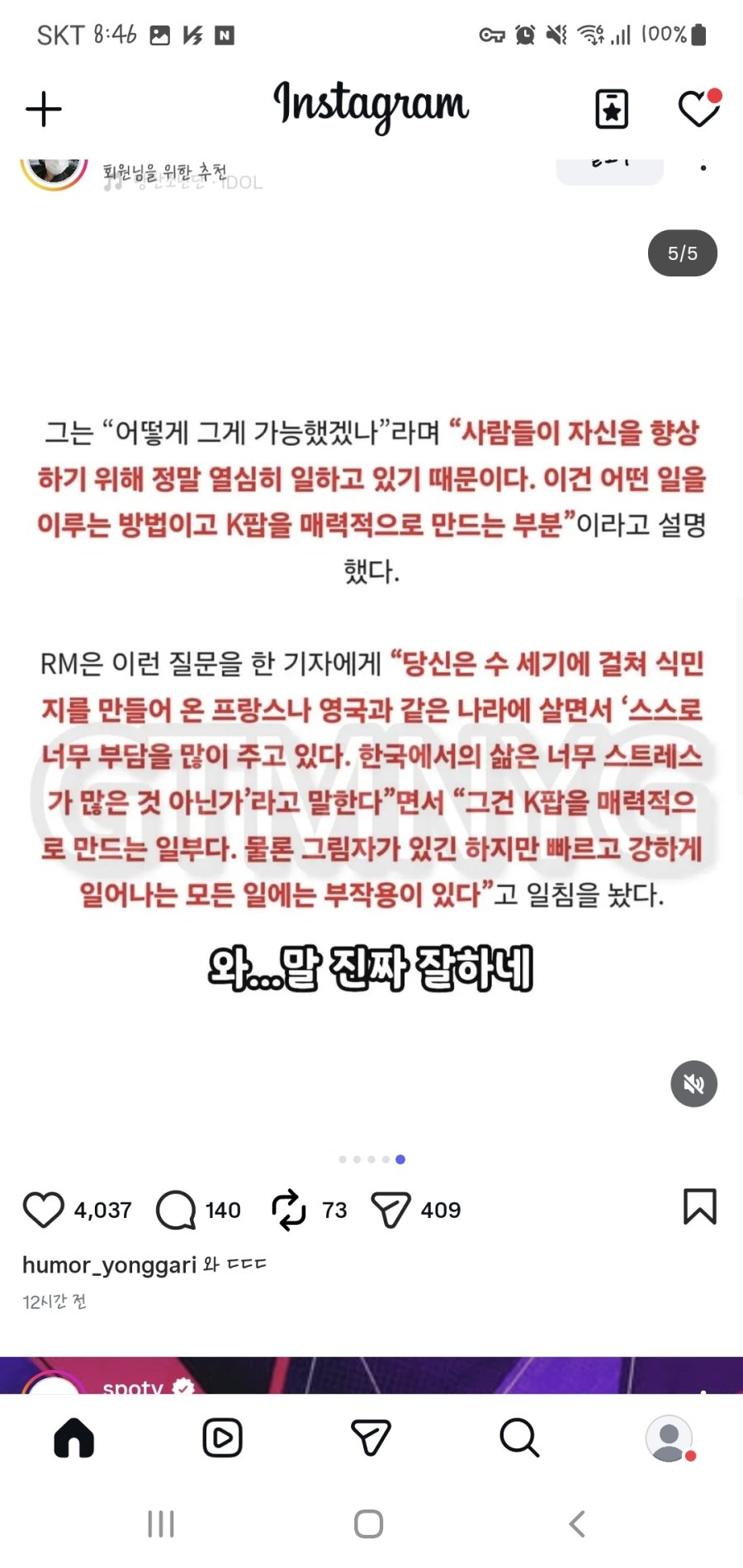Like humor_yonggari's post
This screenshot has width=743, height=1568.
(x=43, y=1210)
